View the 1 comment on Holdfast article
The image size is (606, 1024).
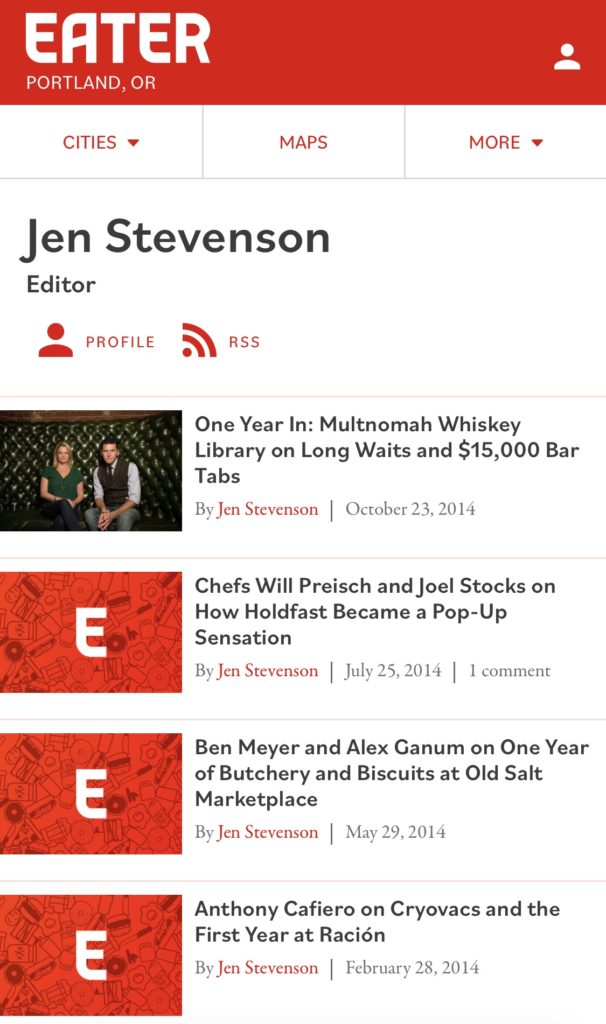coord(509,671)
